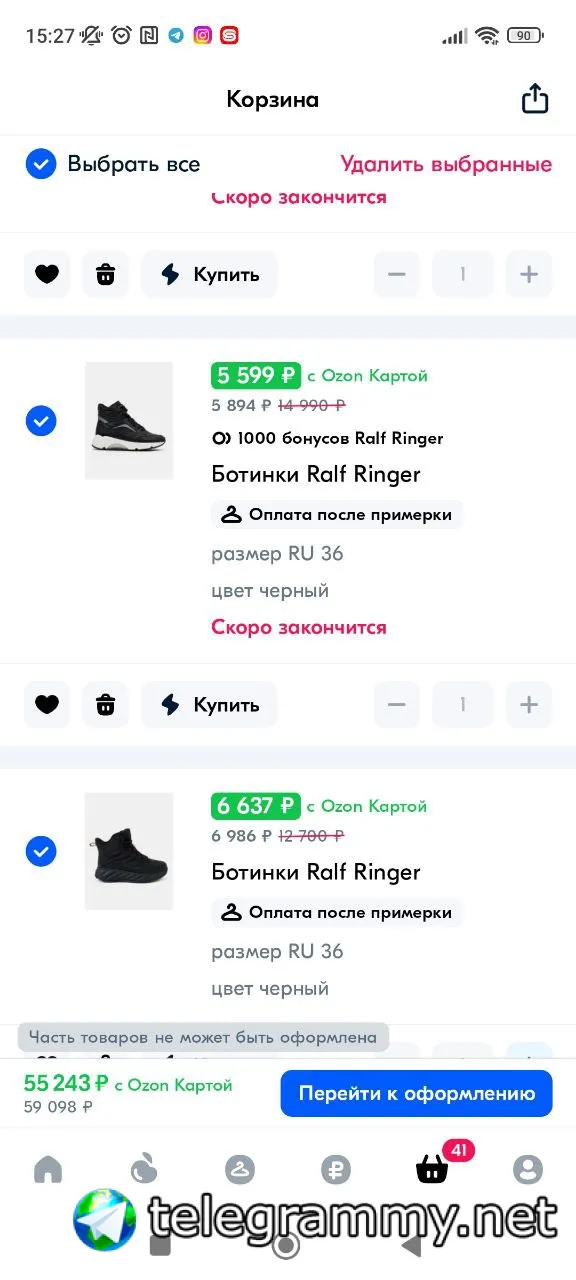Switch to the hanger fashion tab

[x=240, y=1169]
